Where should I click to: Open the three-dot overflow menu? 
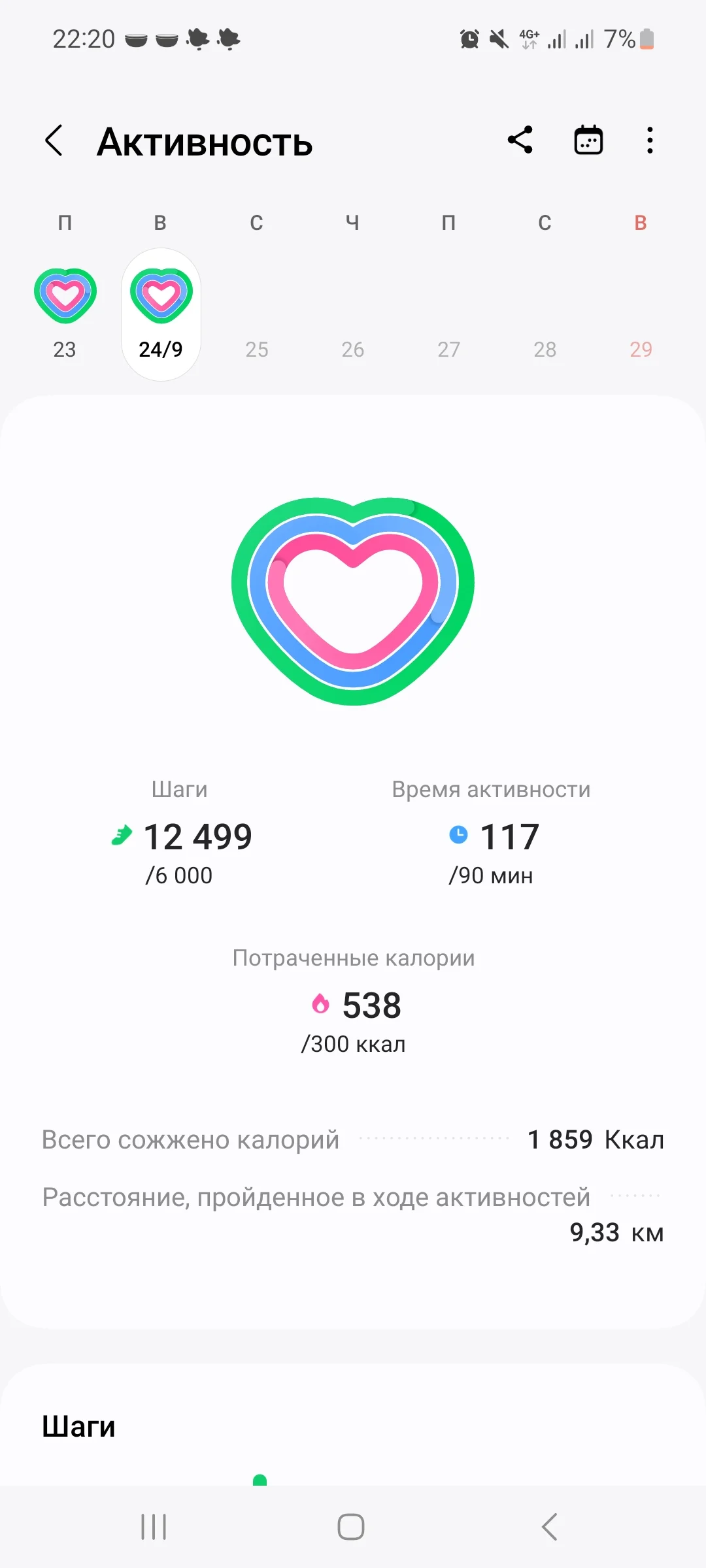pos(649,140)
